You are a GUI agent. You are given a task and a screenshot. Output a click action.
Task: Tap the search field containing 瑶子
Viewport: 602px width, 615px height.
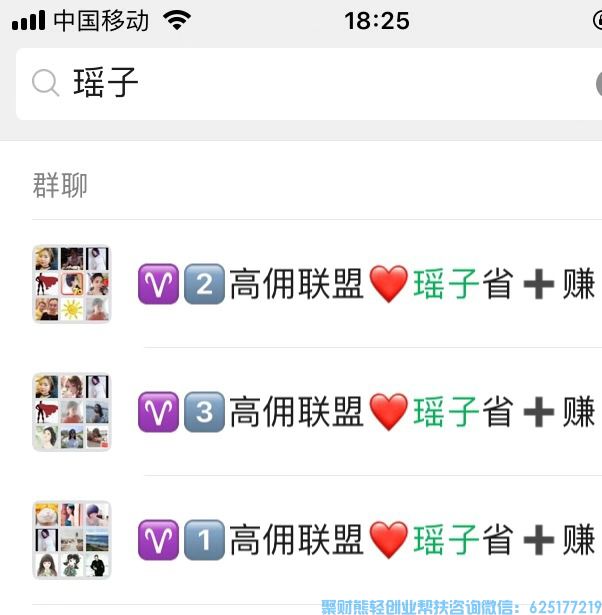coord(300,83)
